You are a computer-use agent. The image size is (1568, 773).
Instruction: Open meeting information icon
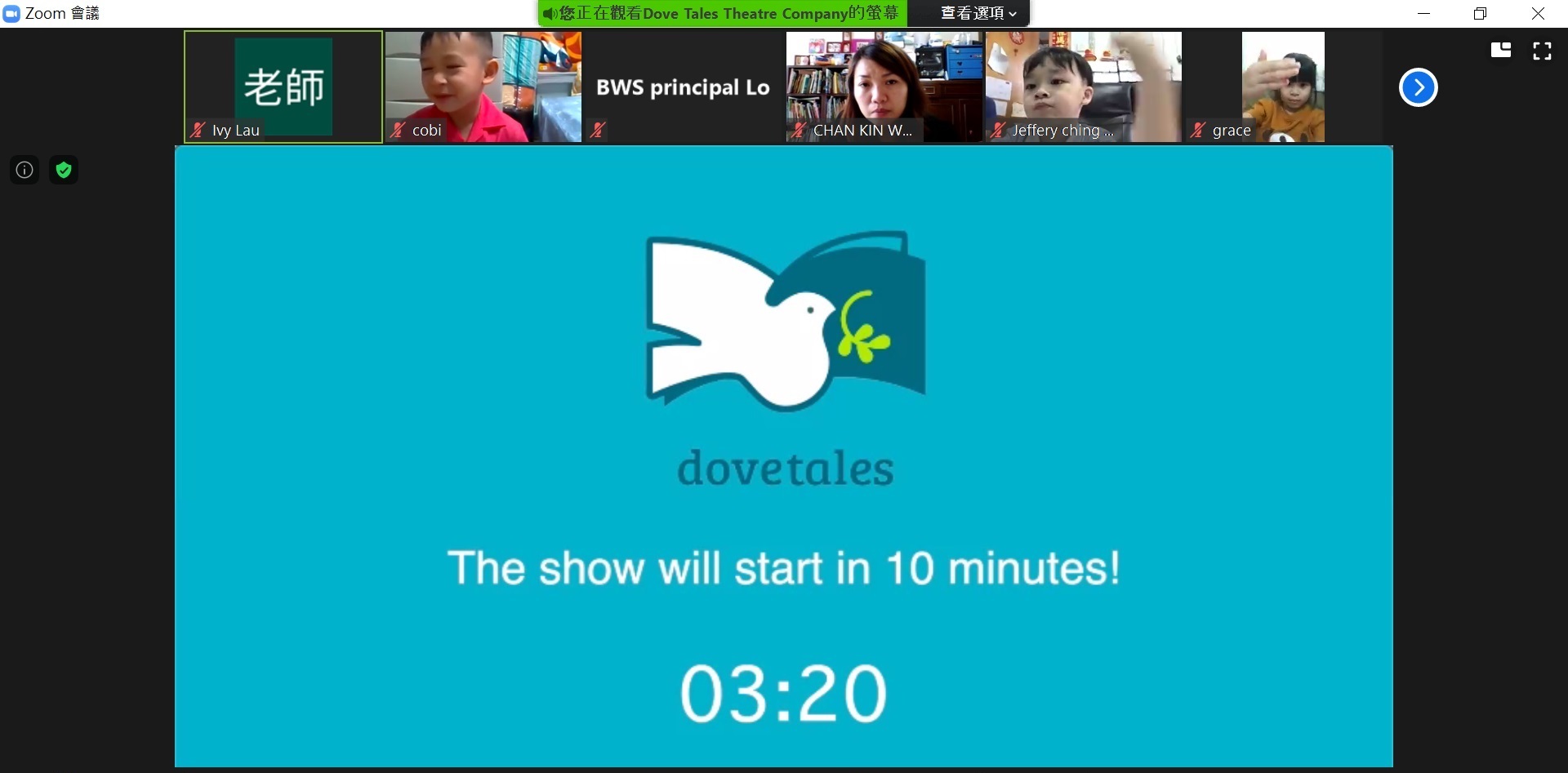coord(24,170)
